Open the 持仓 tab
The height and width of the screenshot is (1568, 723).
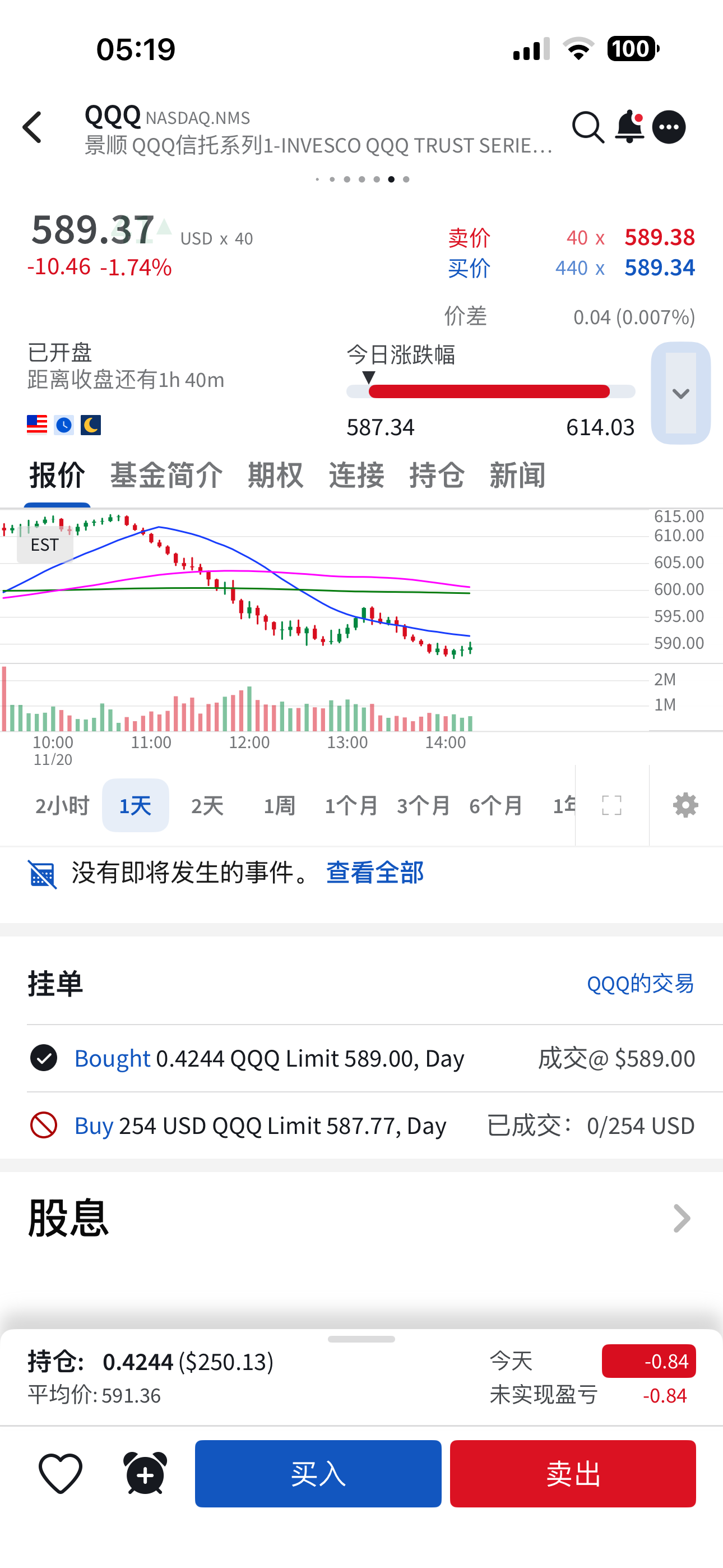[x=437, y=476]
